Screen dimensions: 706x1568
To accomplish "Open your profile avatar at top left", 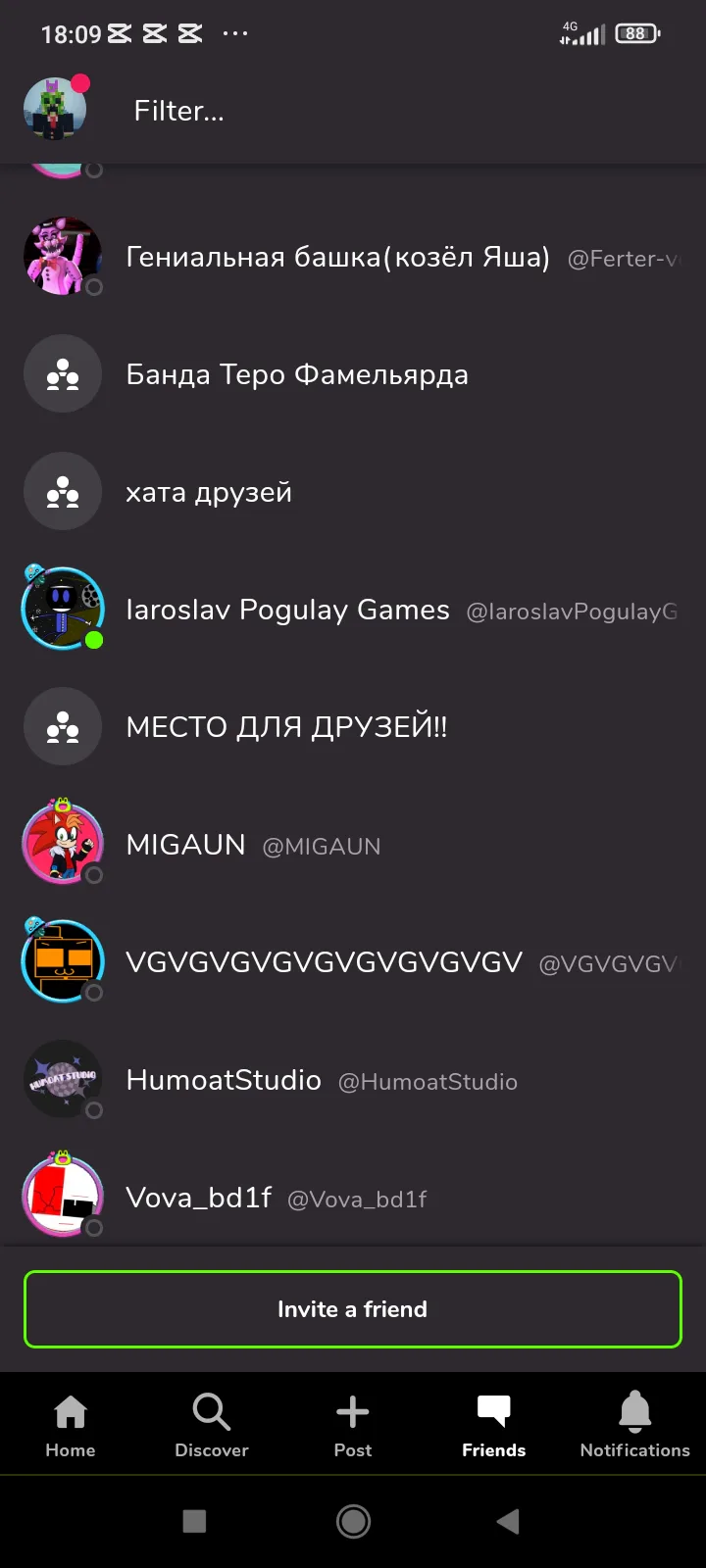I will coord(56,109).
